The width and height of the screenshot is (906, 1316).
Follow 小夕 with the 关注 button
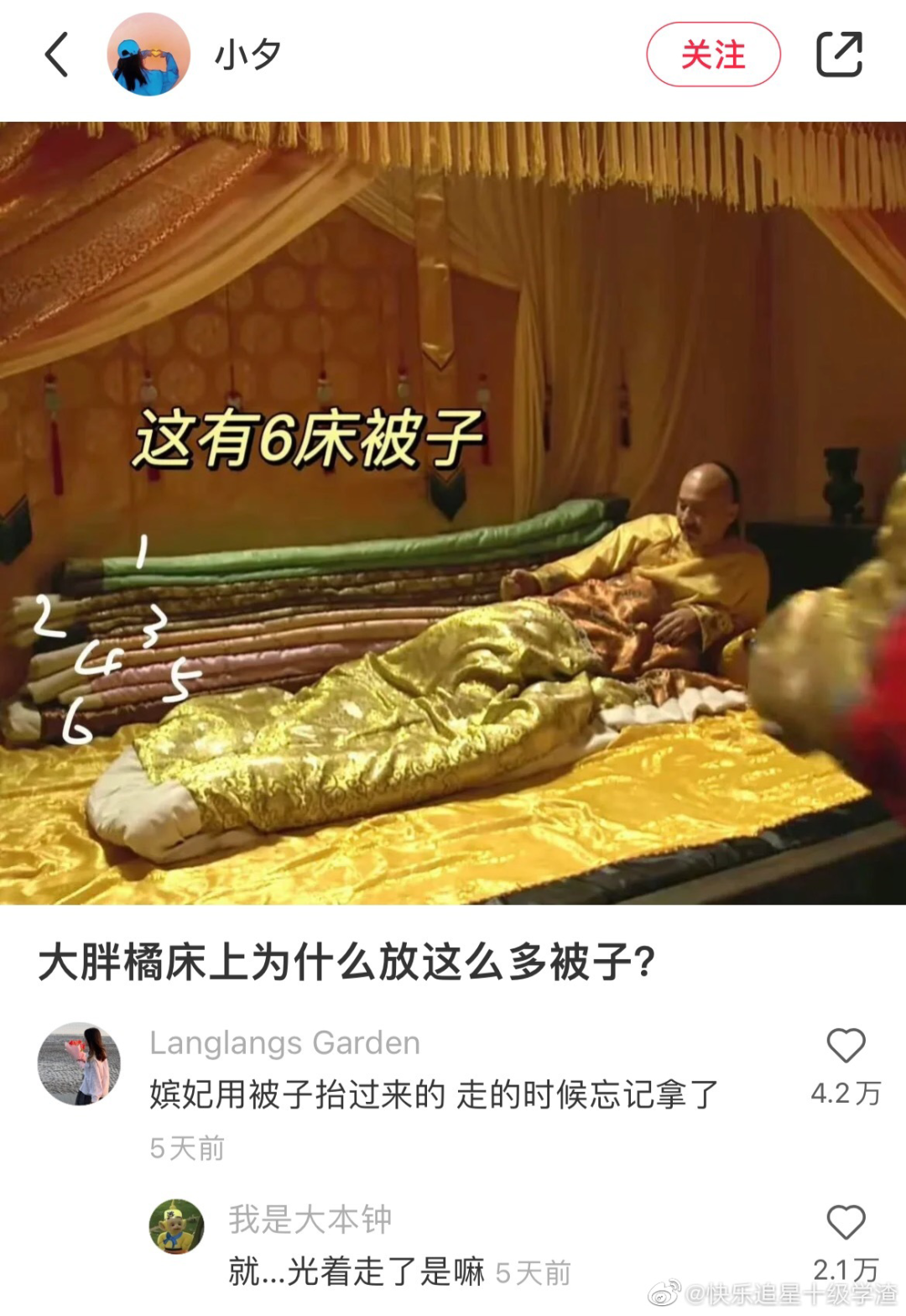[x=713, y=55]
